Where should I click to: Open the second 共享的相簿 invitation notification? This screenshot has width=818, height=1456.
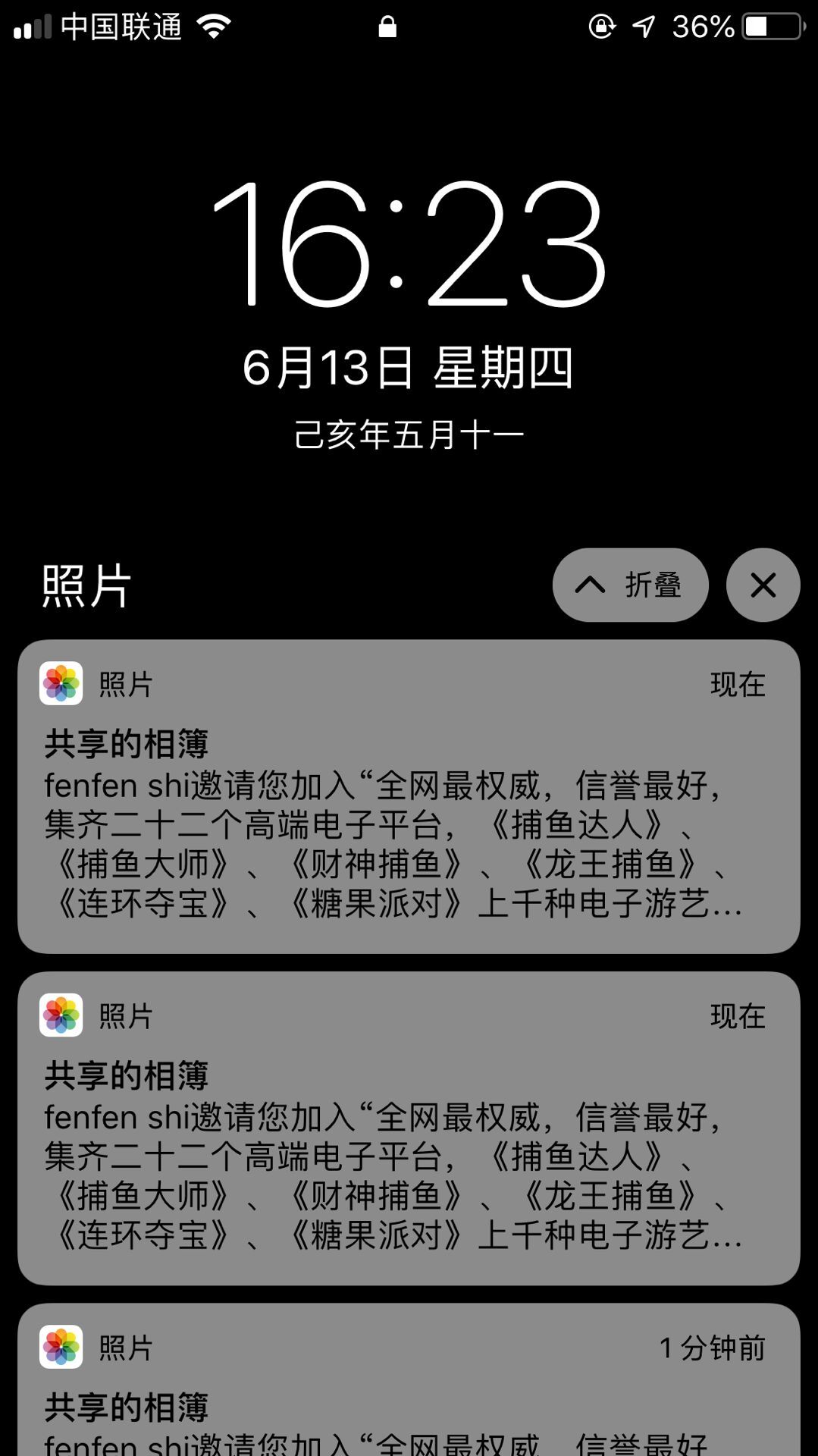coord(409,1130)
